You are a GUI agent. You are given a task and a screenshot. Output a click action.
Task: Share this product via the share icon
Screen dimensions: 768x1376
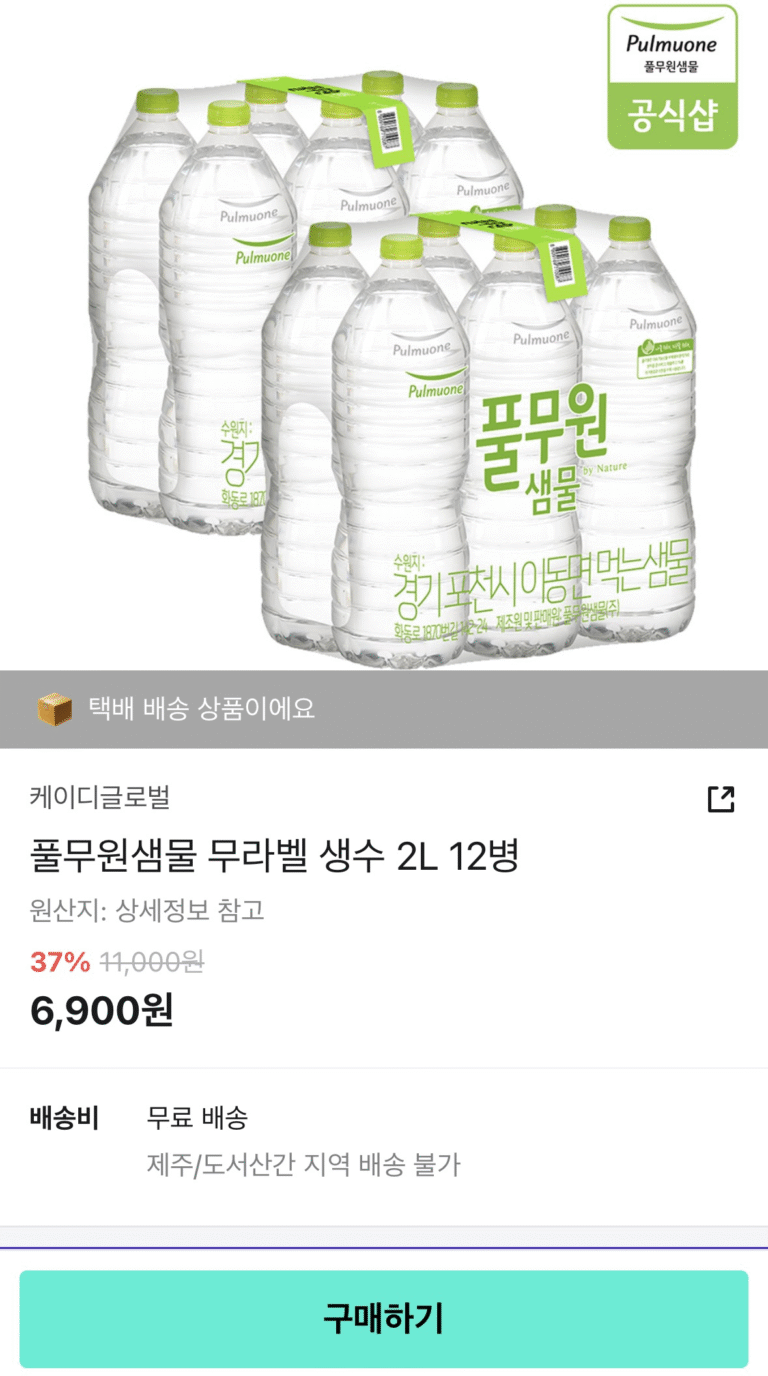point(720,799)
